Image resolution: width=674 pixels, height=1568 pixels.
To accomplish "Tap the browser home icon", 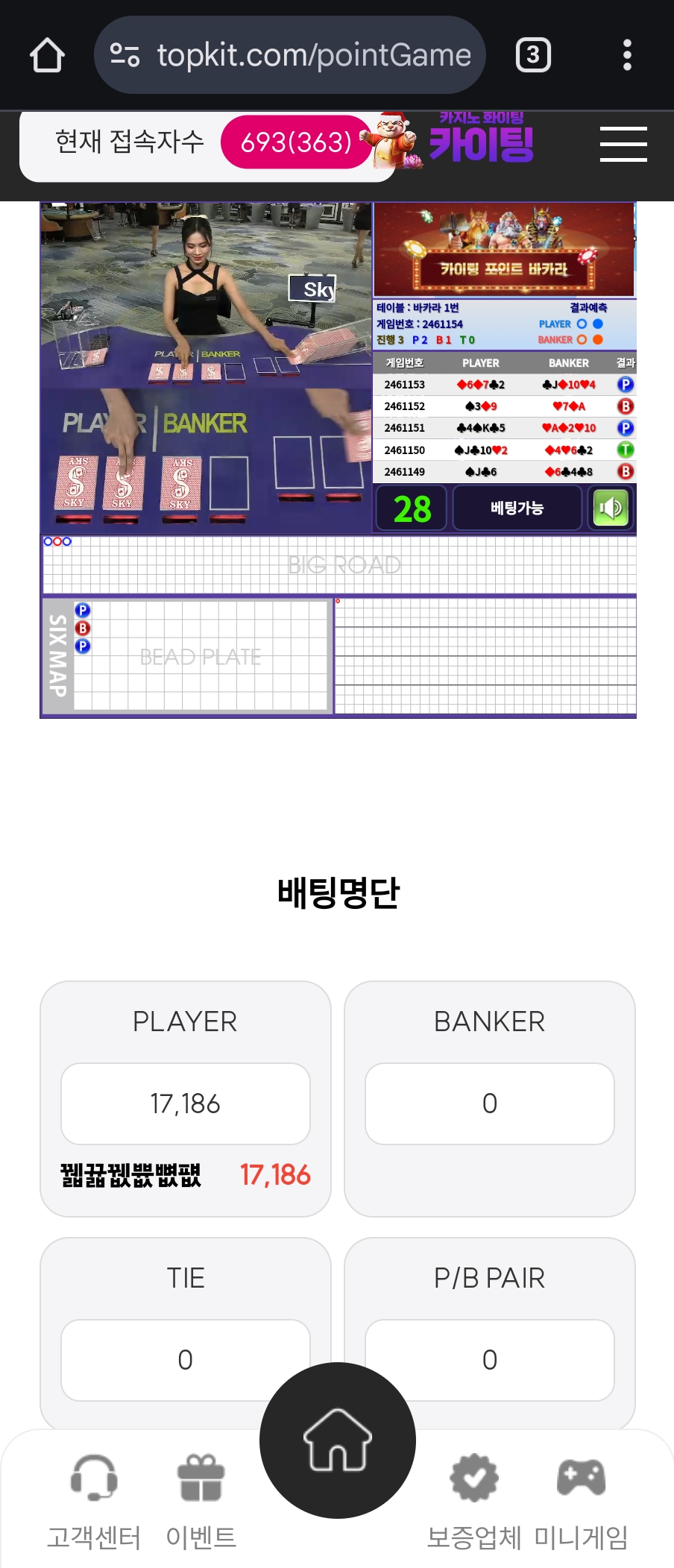I will 47,55.
